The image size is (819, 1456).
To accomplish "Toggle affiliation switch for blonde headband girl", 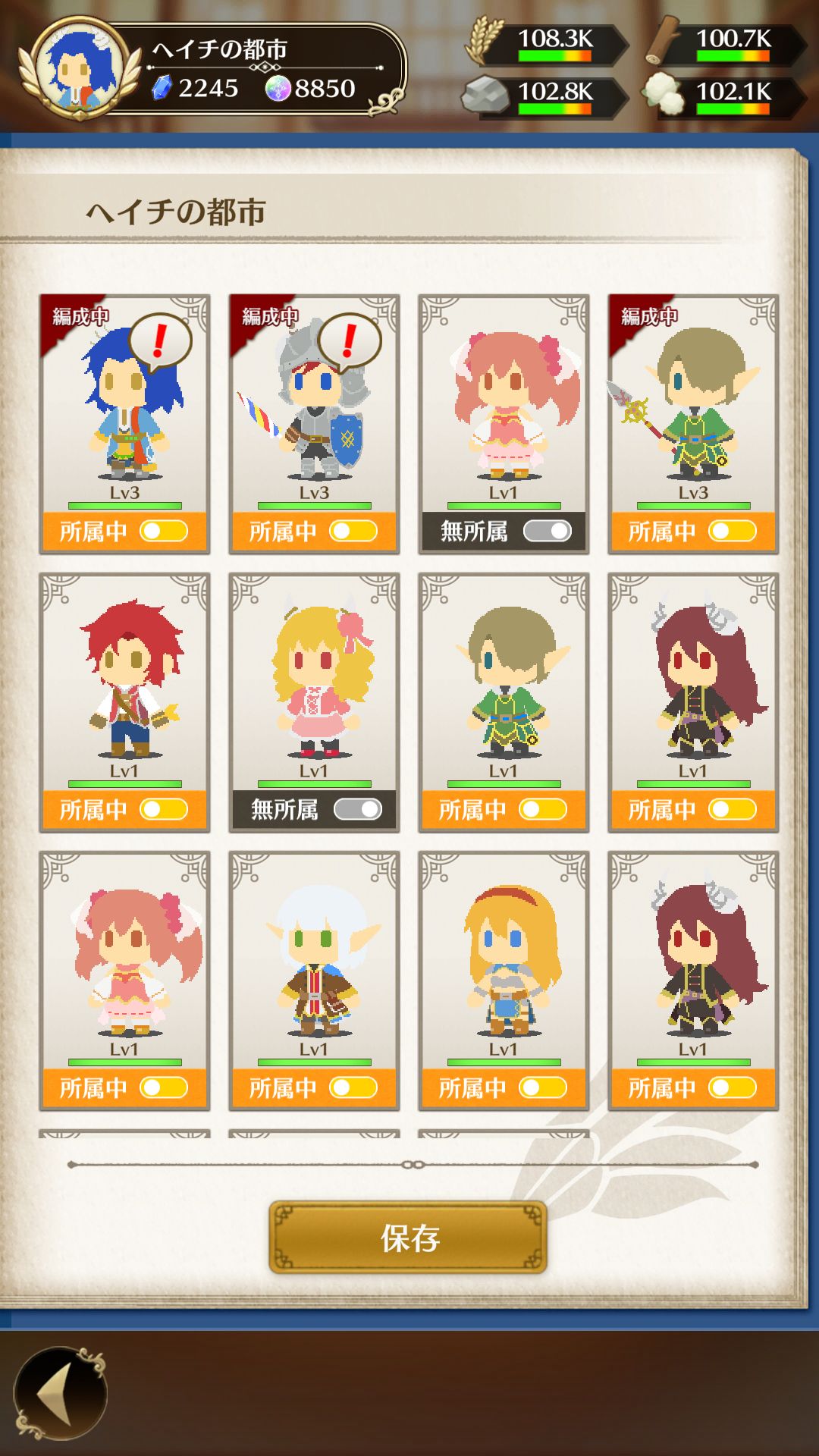I will [x=543, y=1087].
